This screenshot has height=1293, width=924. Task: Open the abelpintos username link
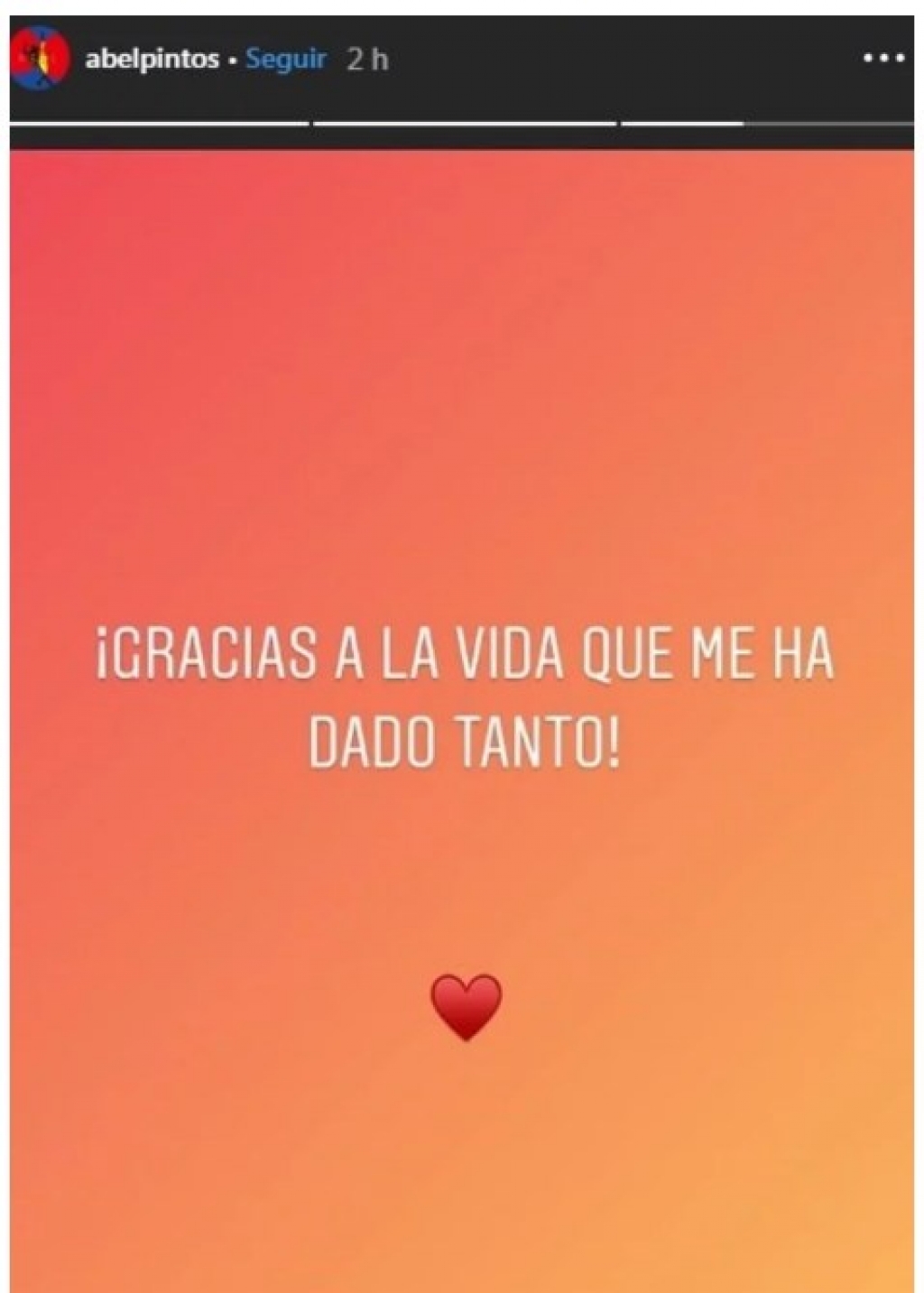pos(152,60)
